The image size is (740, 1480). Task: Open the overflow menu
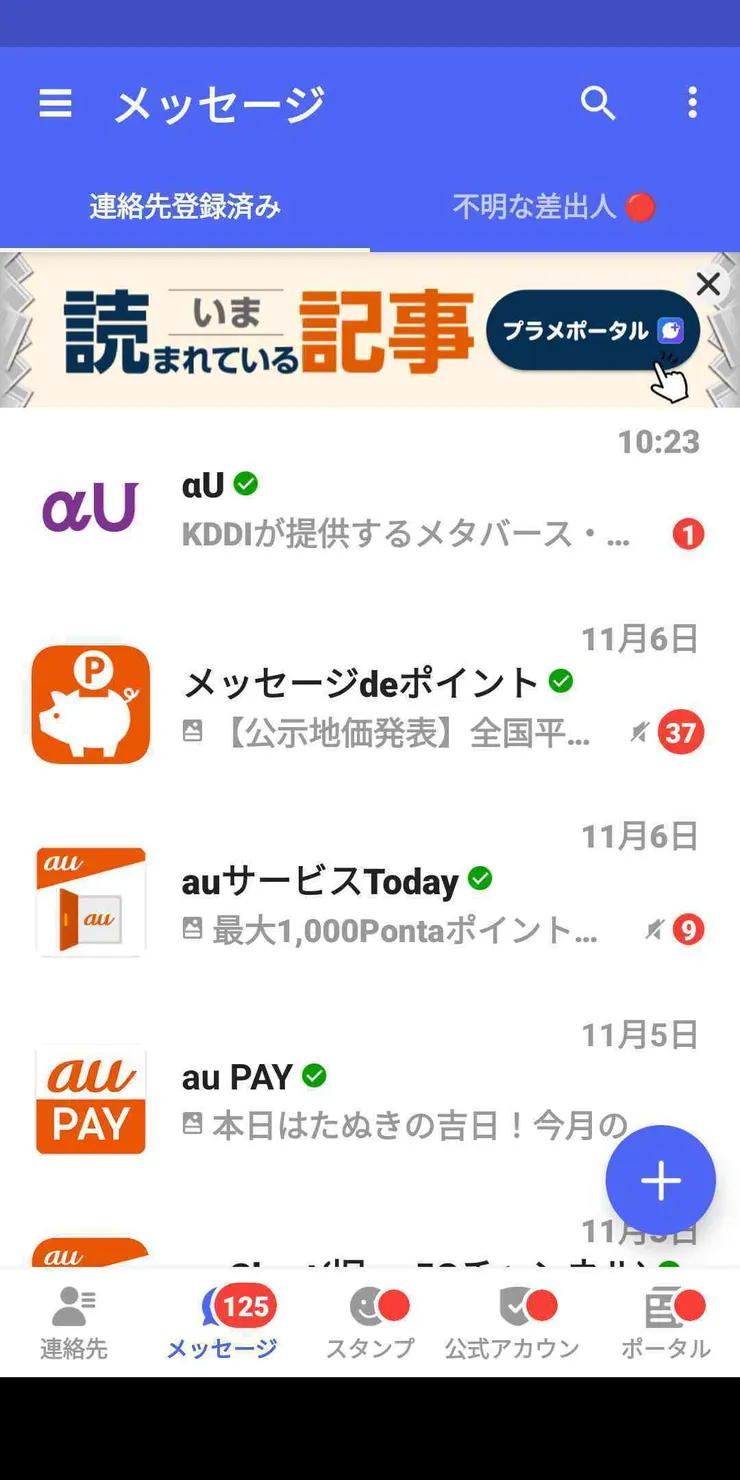click(x=692, y=103)
